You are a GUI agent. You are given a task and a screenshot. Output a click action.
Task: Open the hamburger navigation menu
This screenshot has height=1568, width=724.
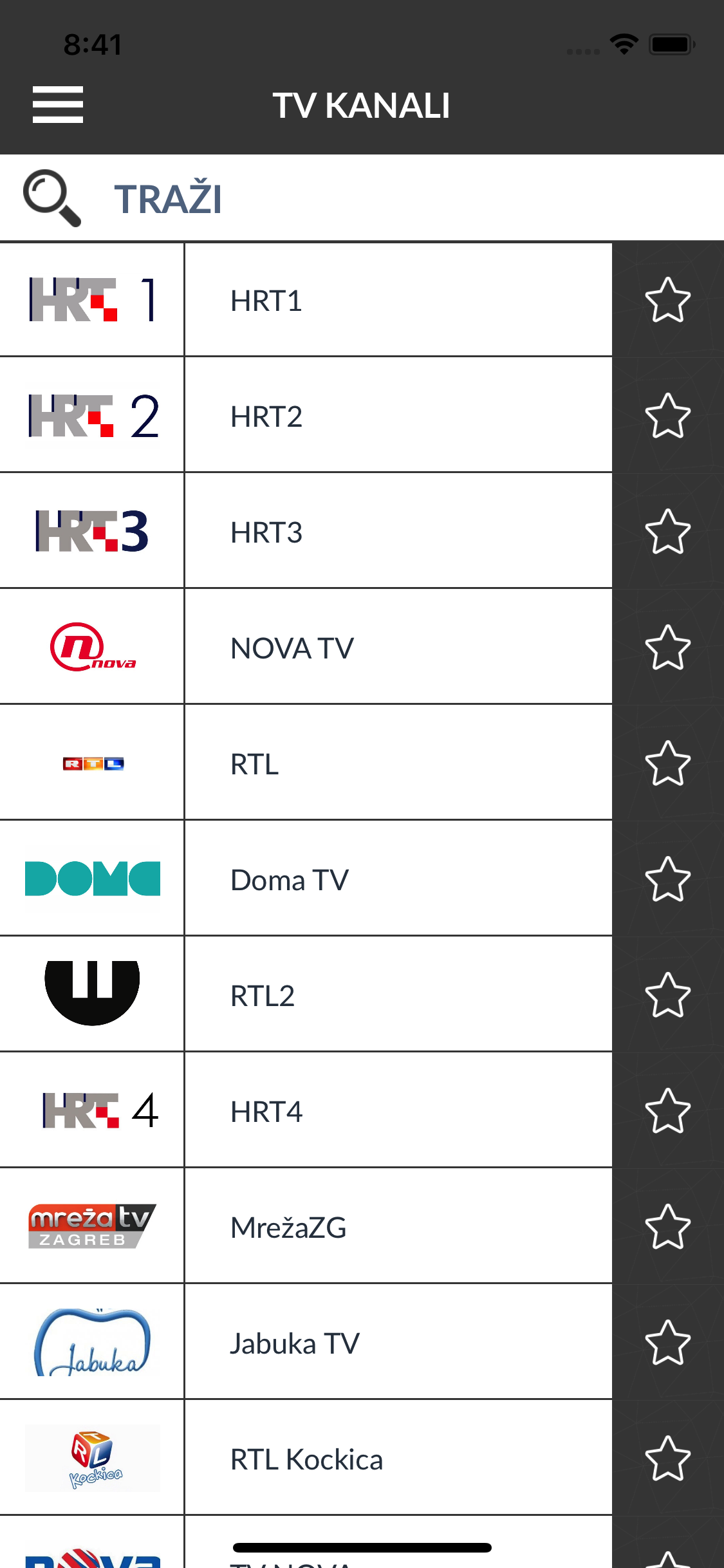coord(57,104)
